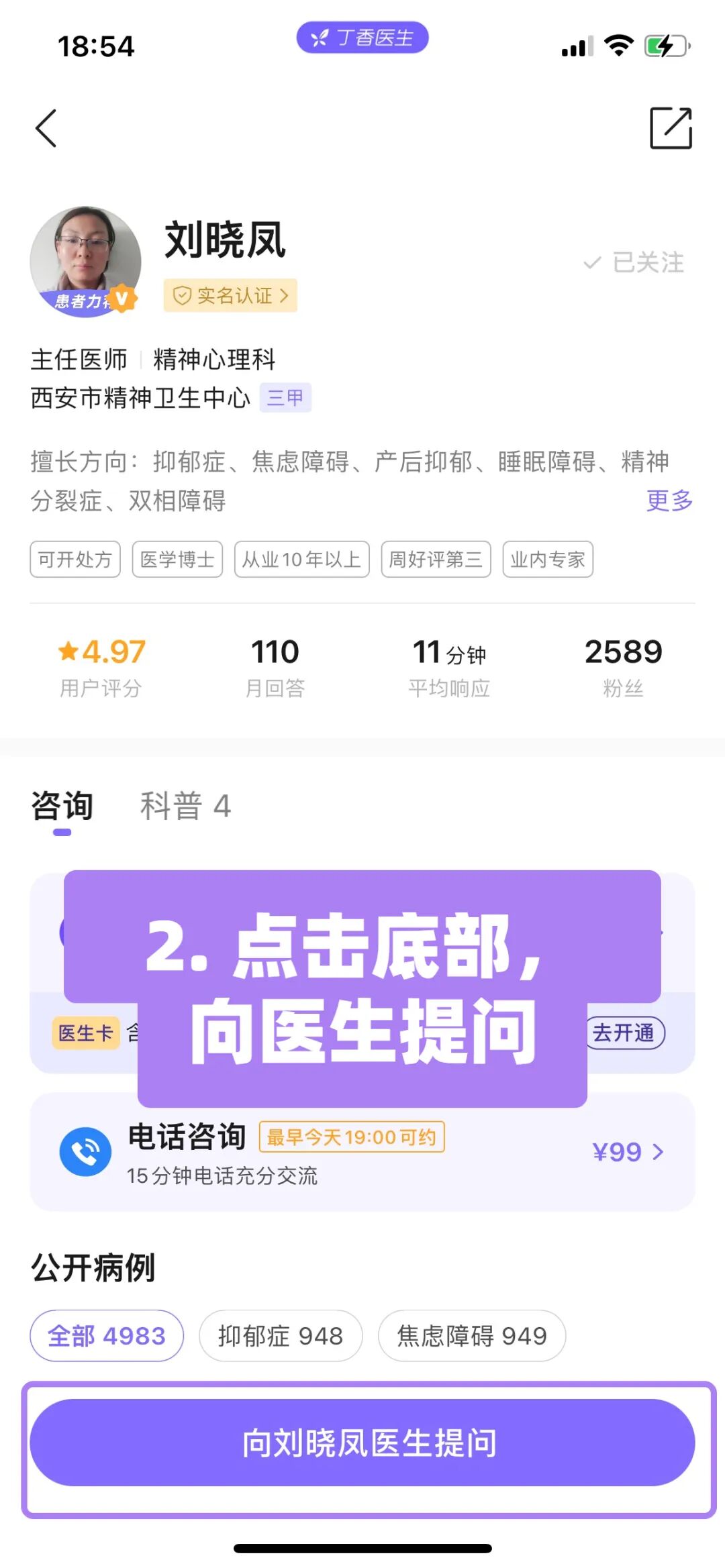Filter public cases by 全部 4983
The image size is (725, 1568).
coord(107,1335)
